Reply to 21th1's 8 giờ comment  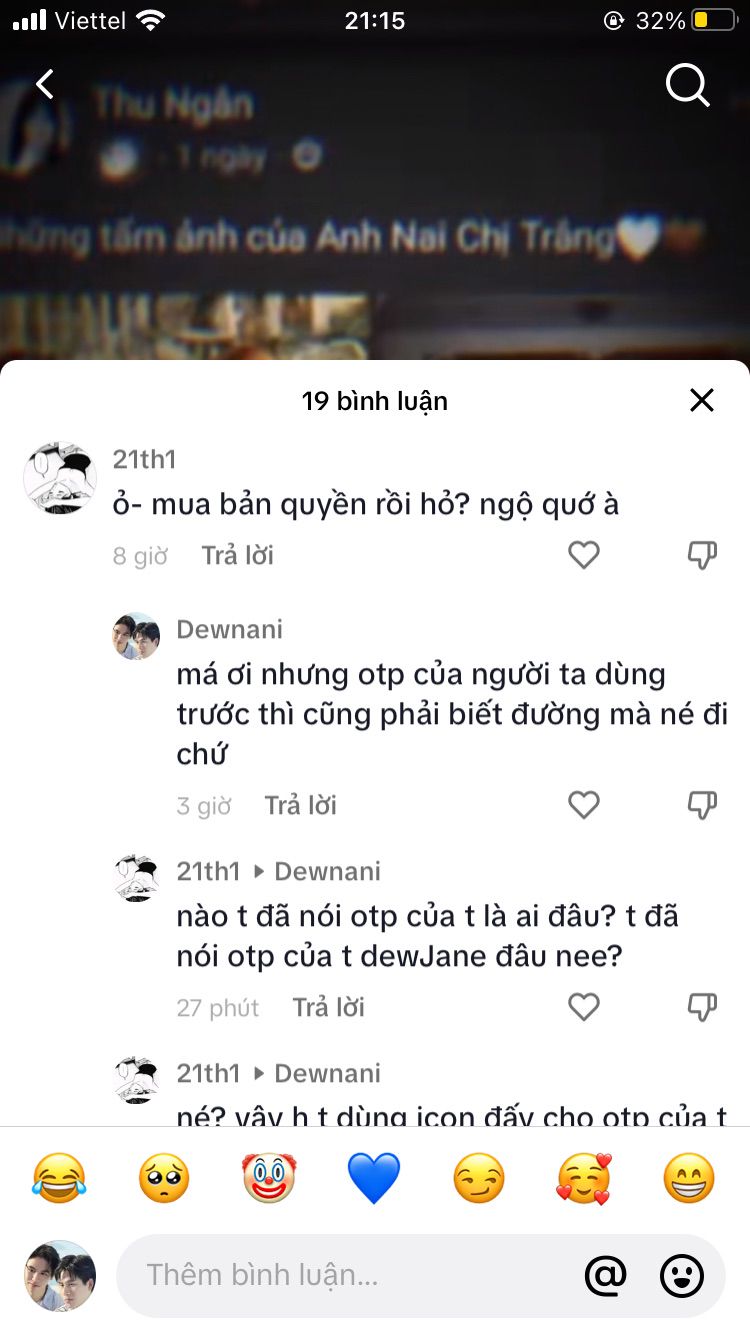point(238,555)
